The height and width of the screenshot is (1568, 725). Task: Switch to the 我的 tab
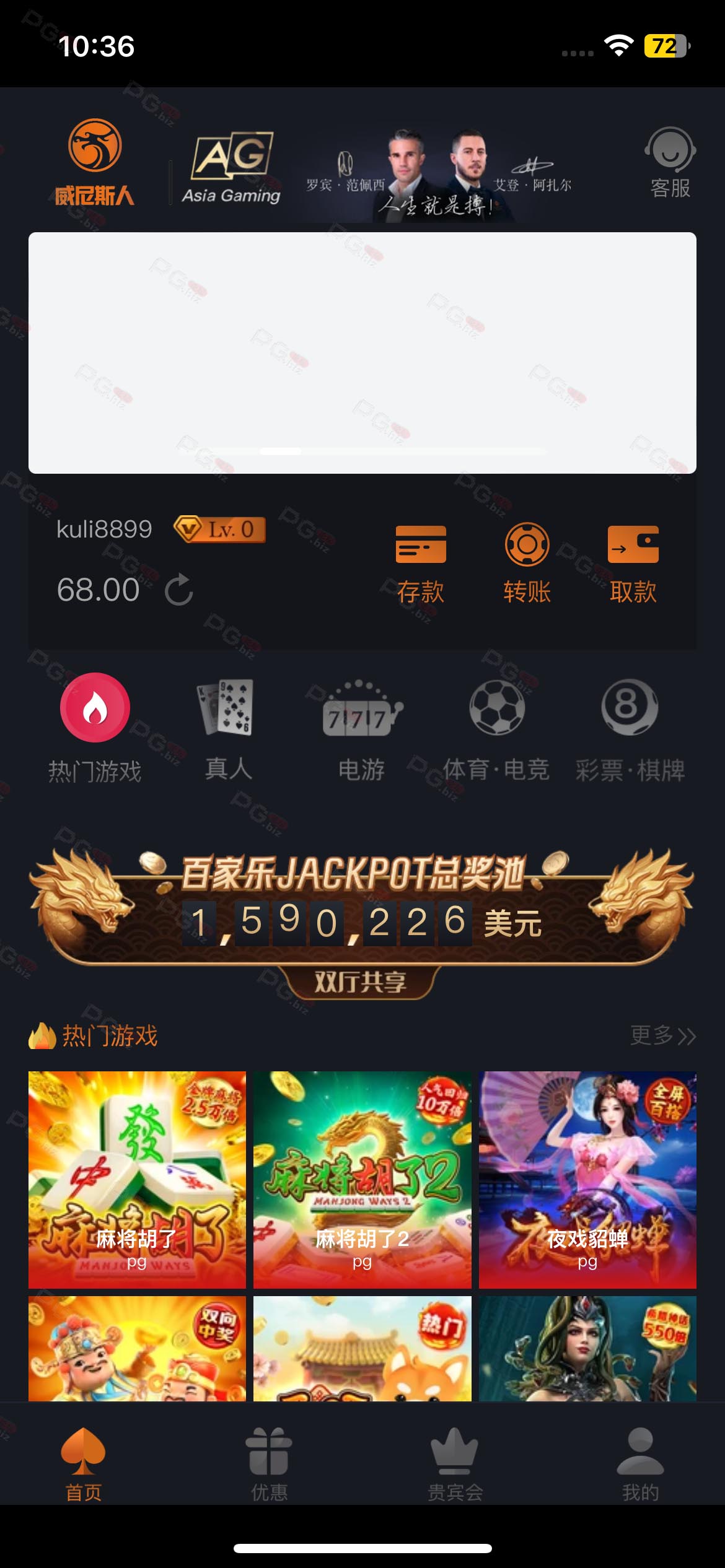pos(640,1464)
